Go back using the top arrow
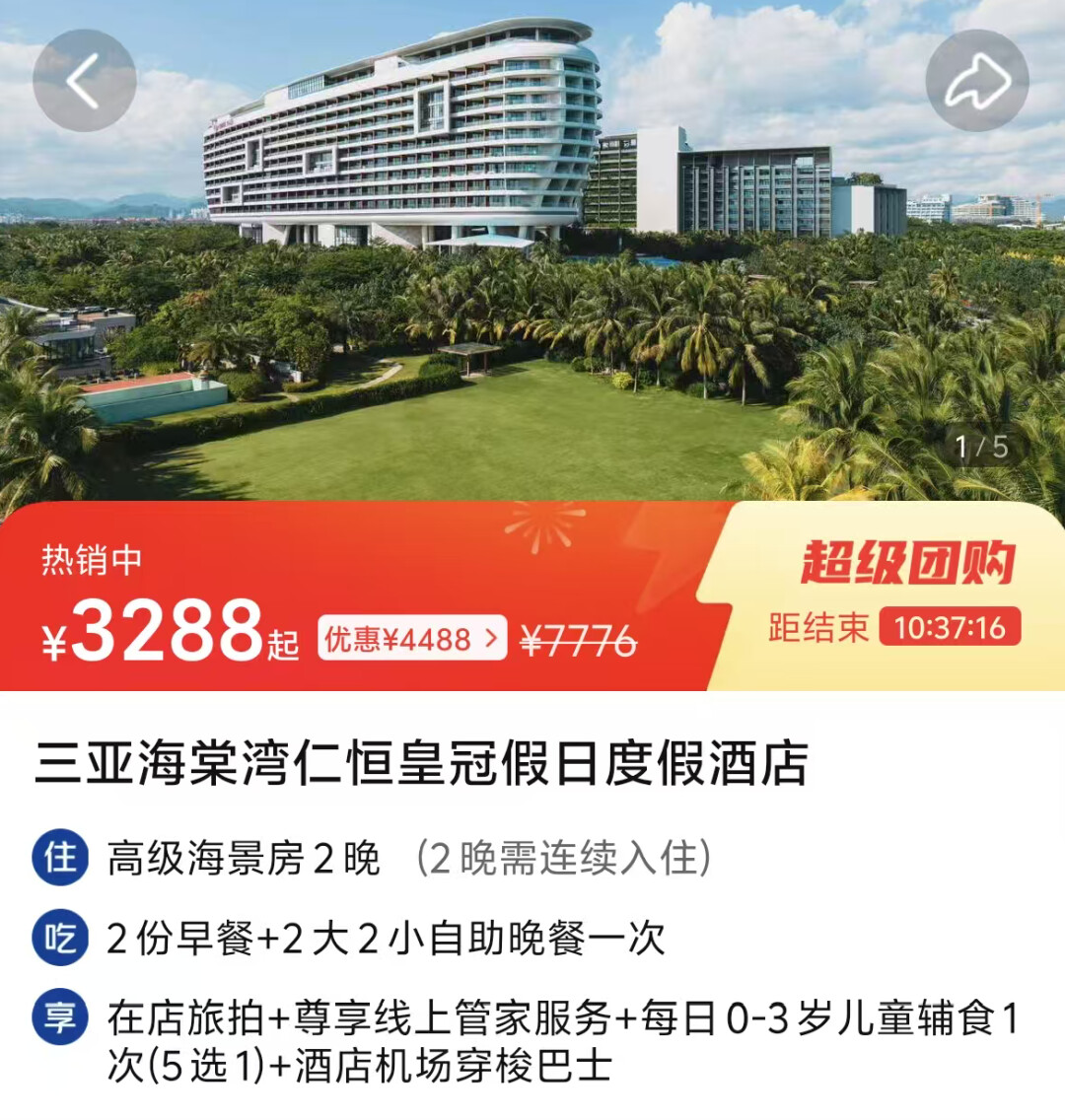Image resolution: width=1065 pixels, height=1120 pixels. (x=84, y=81)
